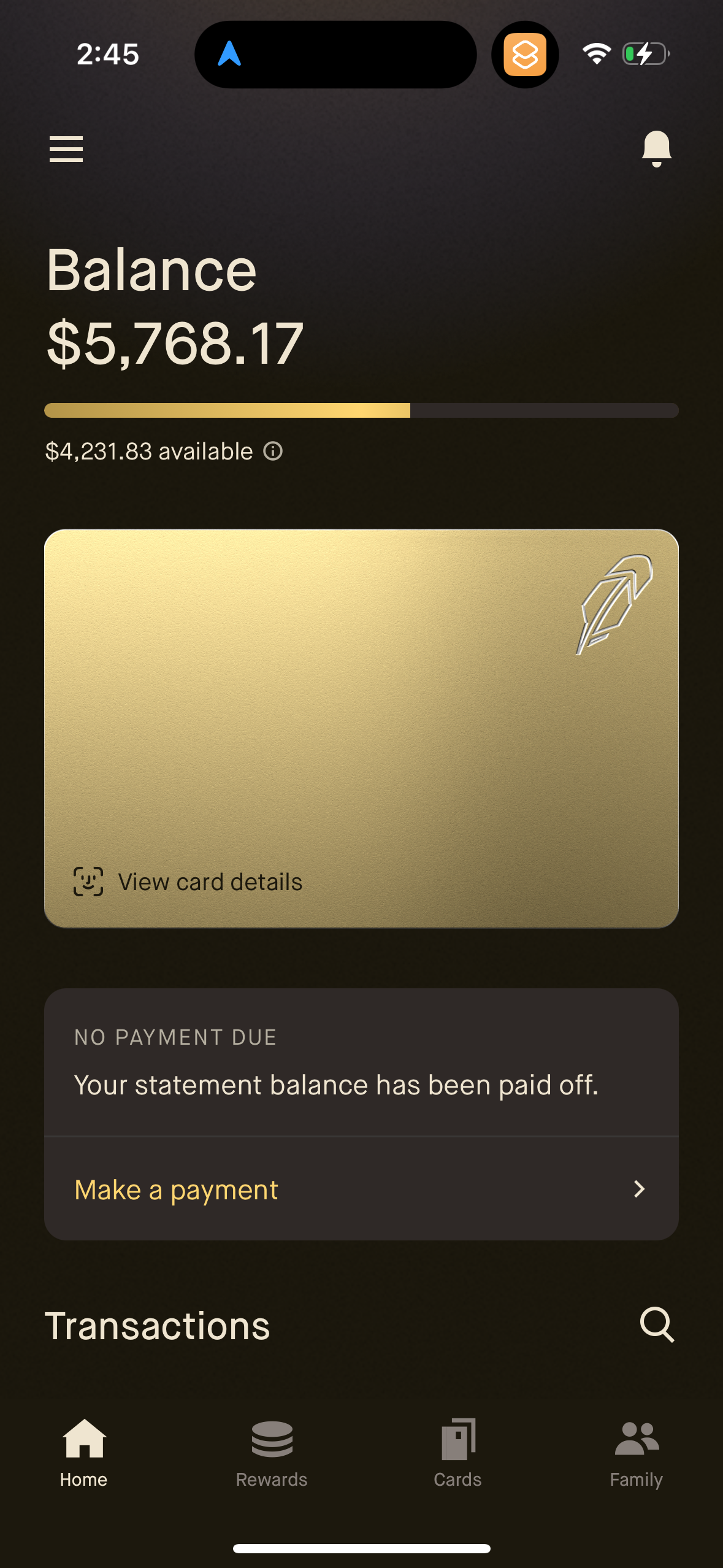The width and height of the screenshot is (723, 1568).
Task: Select the Make a payment link
Action: [x=175, y=1189]
